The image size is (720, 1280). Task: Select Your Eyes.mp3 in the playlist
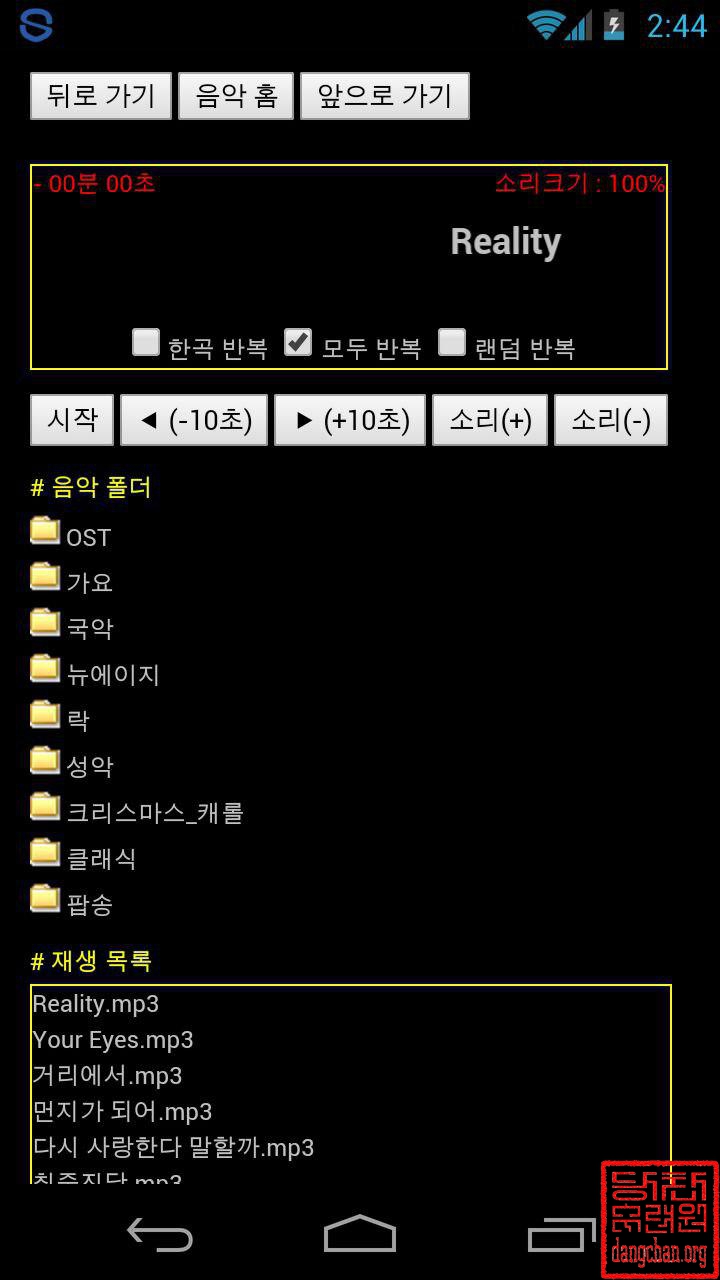(x=113, y=1040)
